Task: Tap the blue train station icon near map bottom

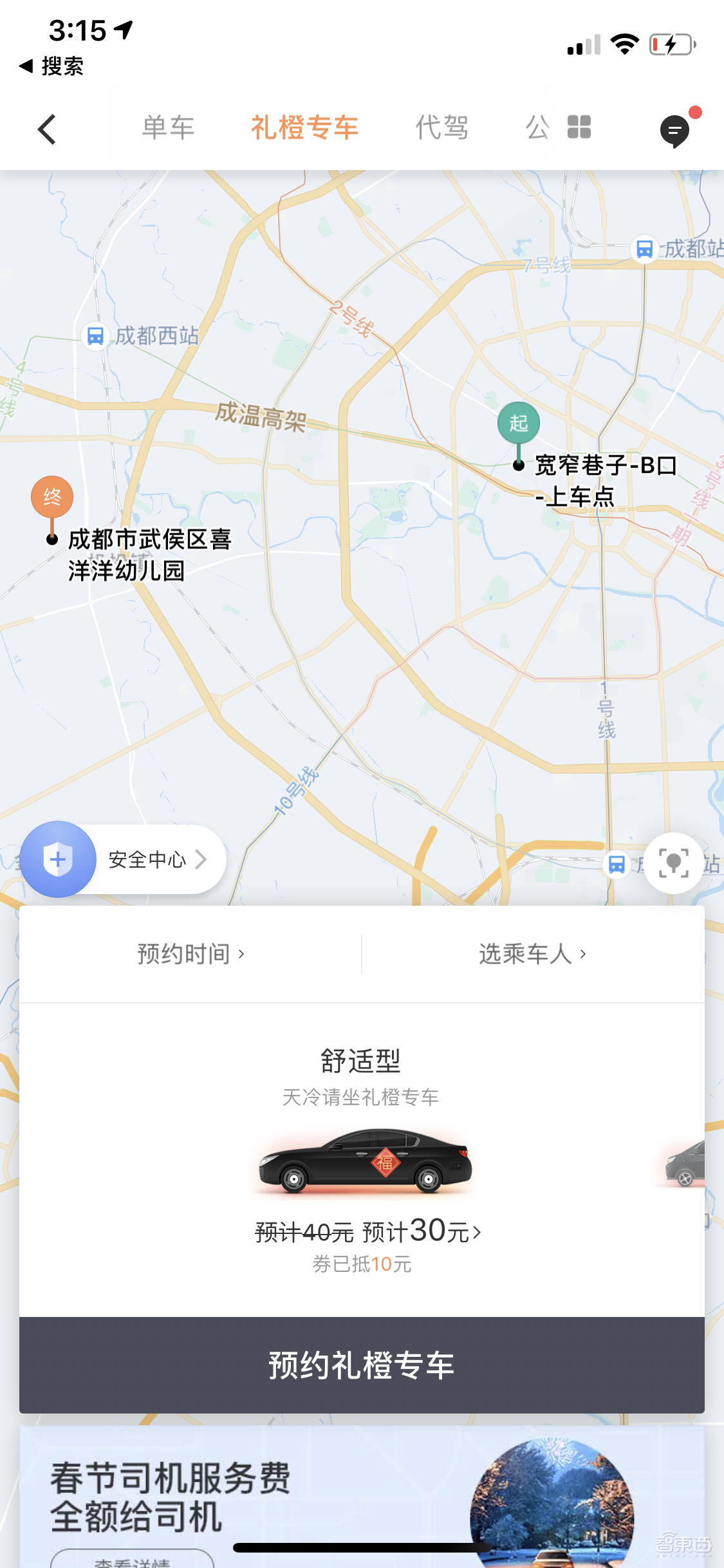Action: pos(616,864)
